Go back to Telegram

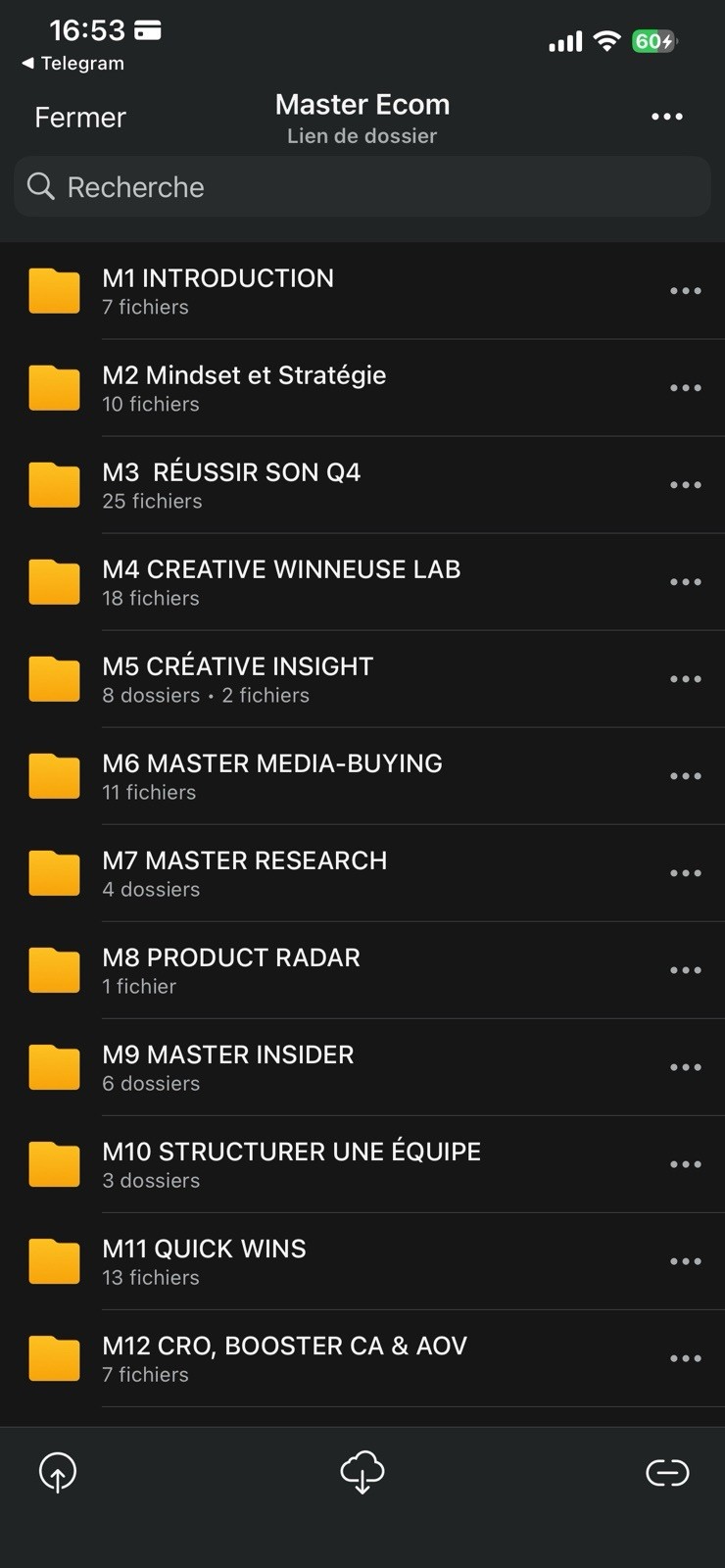coord(73,63)
